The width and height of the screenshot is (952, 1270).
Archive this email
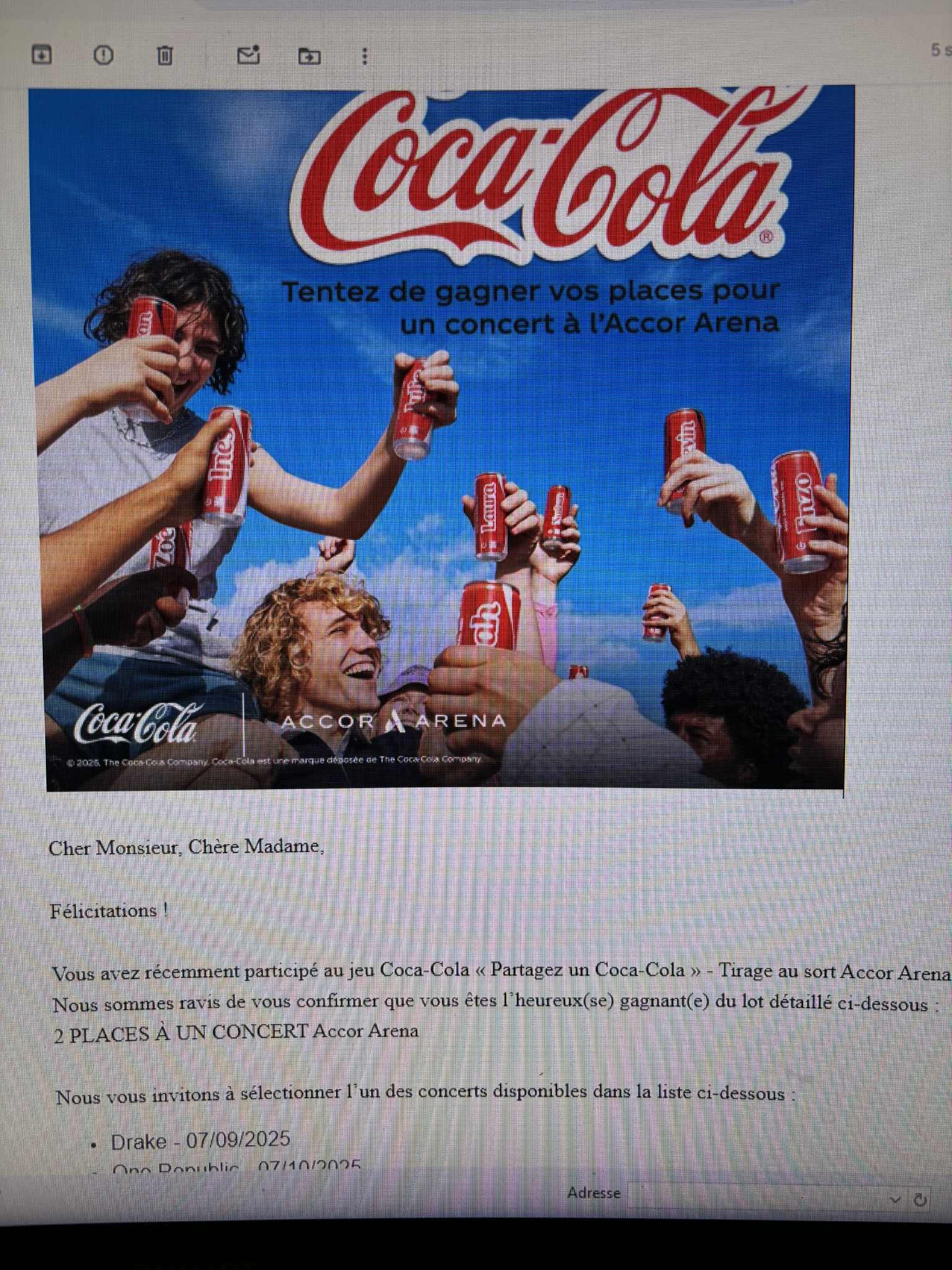click(x=42, y=55)
